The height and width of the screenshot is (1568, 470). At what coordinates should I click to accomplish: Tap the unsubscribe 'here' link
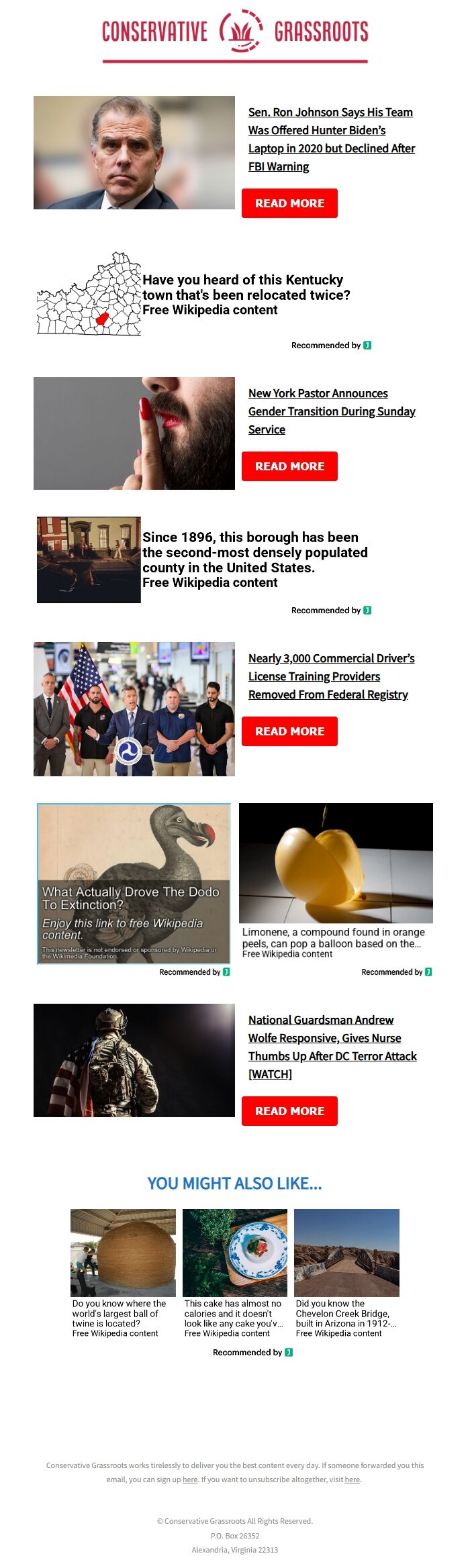tap(352, 1479)
